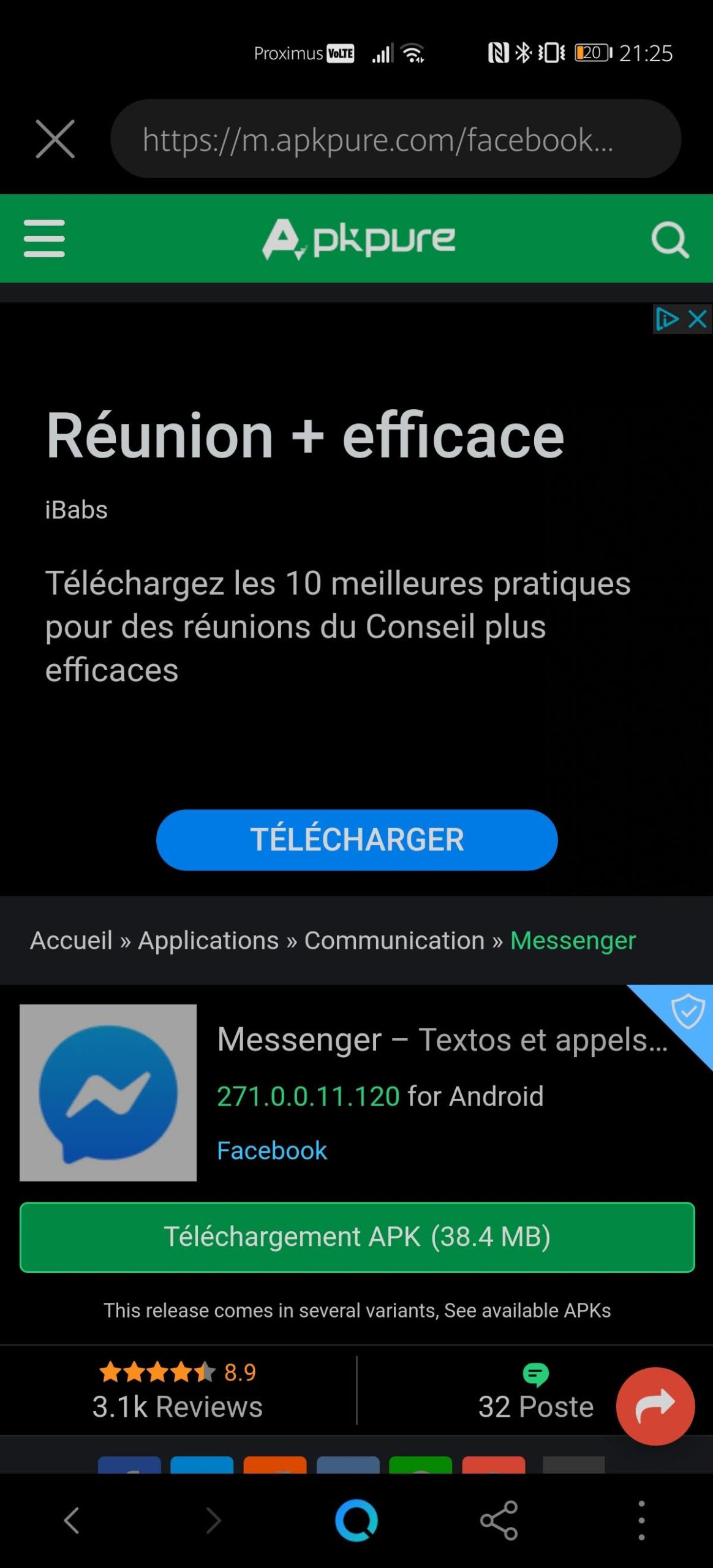Image resolution: width=713 pixels, height=1568 pixels.
Task: Open ad info AdChoices icon
Action: coord(667,319)
